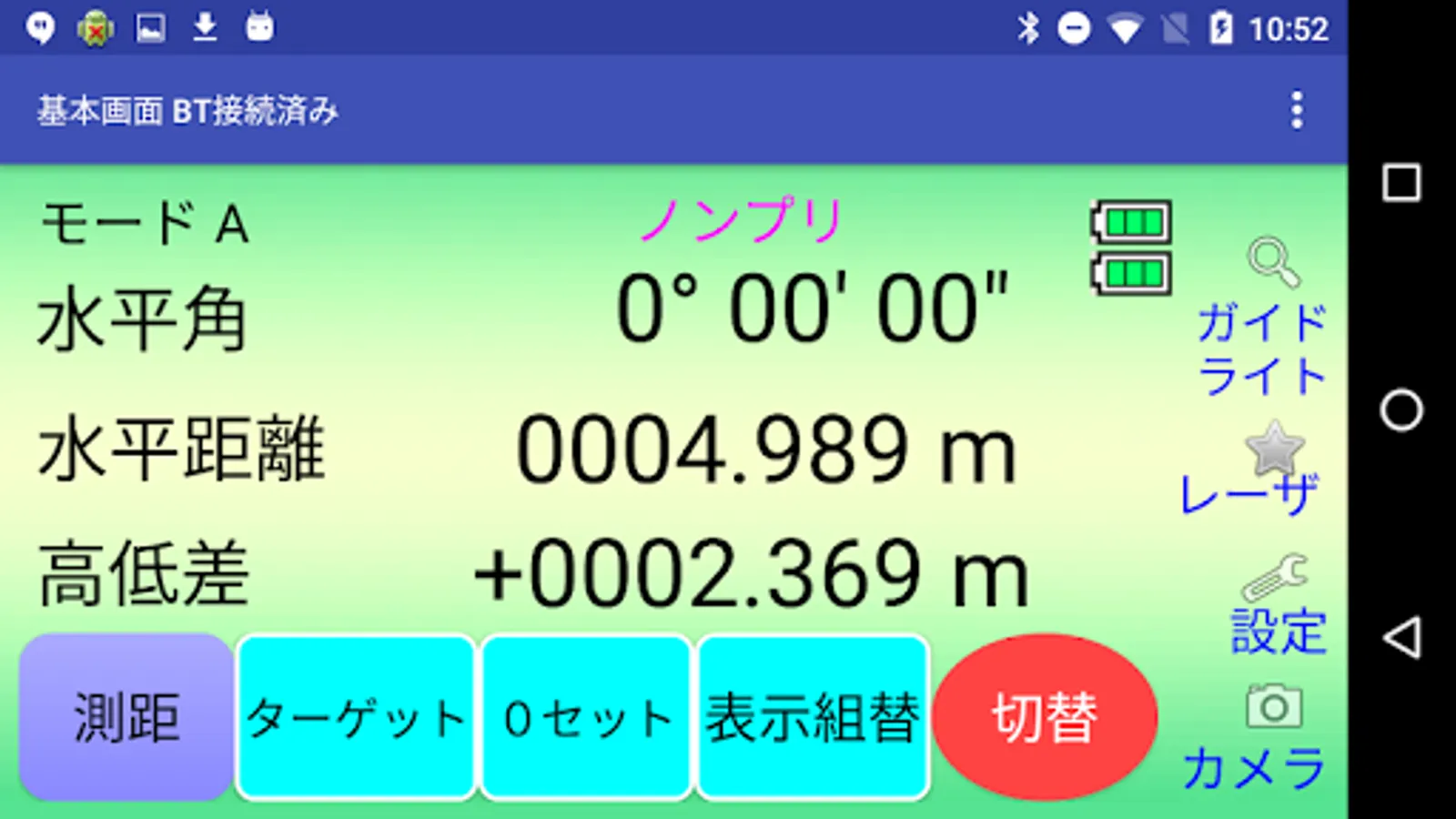
Task: Tap the system home button
Action: pyautogui.click(x=1401, y=409)
